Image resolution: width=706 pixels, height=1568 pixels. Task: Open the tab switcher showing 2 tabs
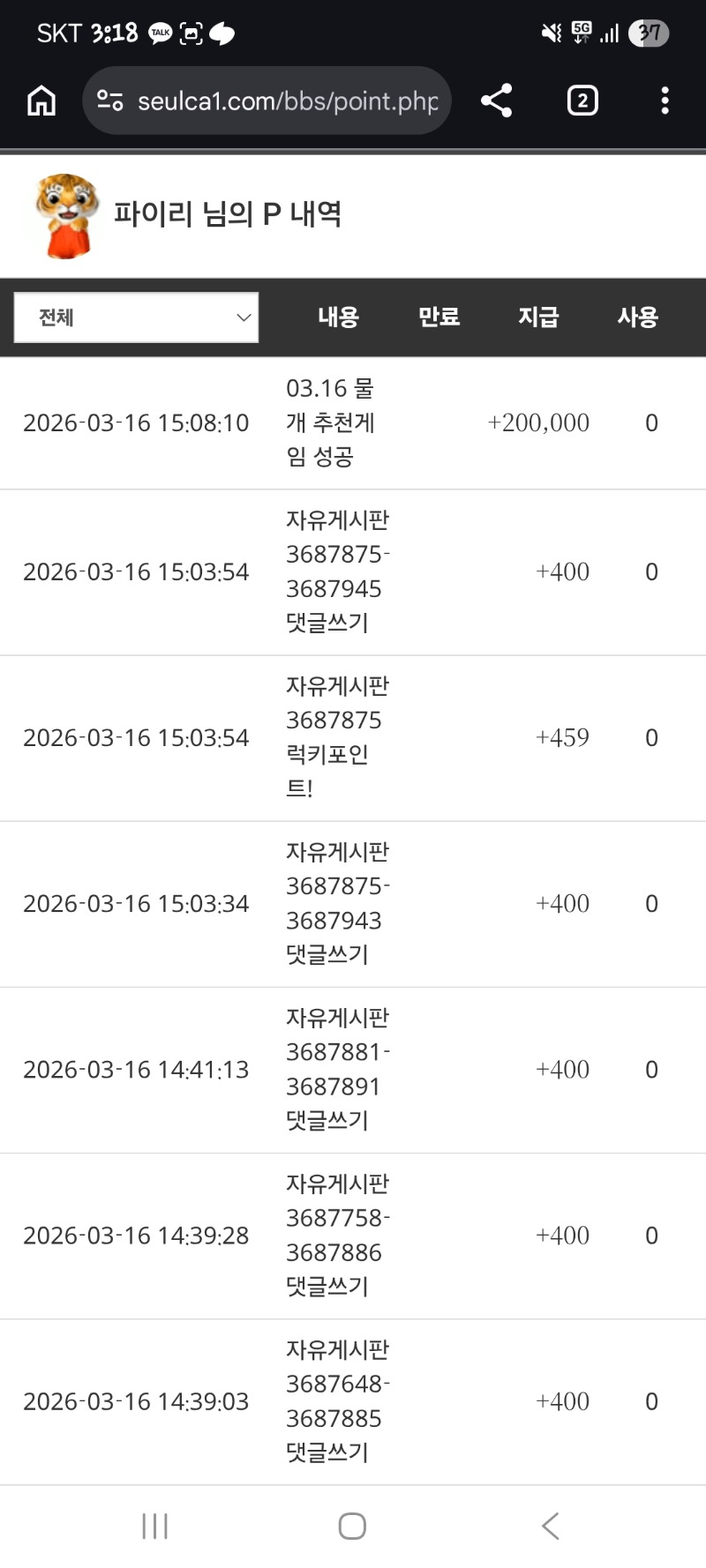tap(582, 101)
